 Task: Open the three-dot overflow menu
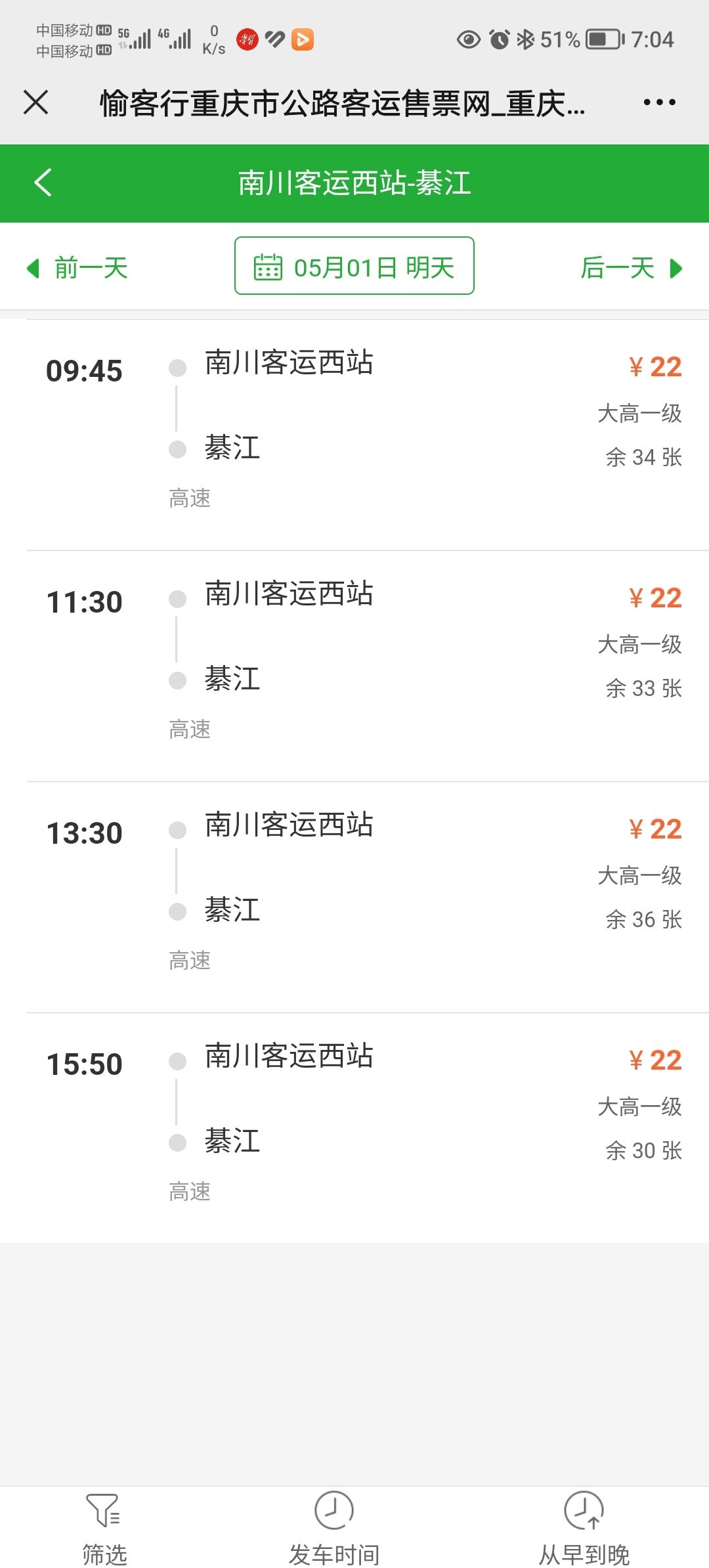659,102
